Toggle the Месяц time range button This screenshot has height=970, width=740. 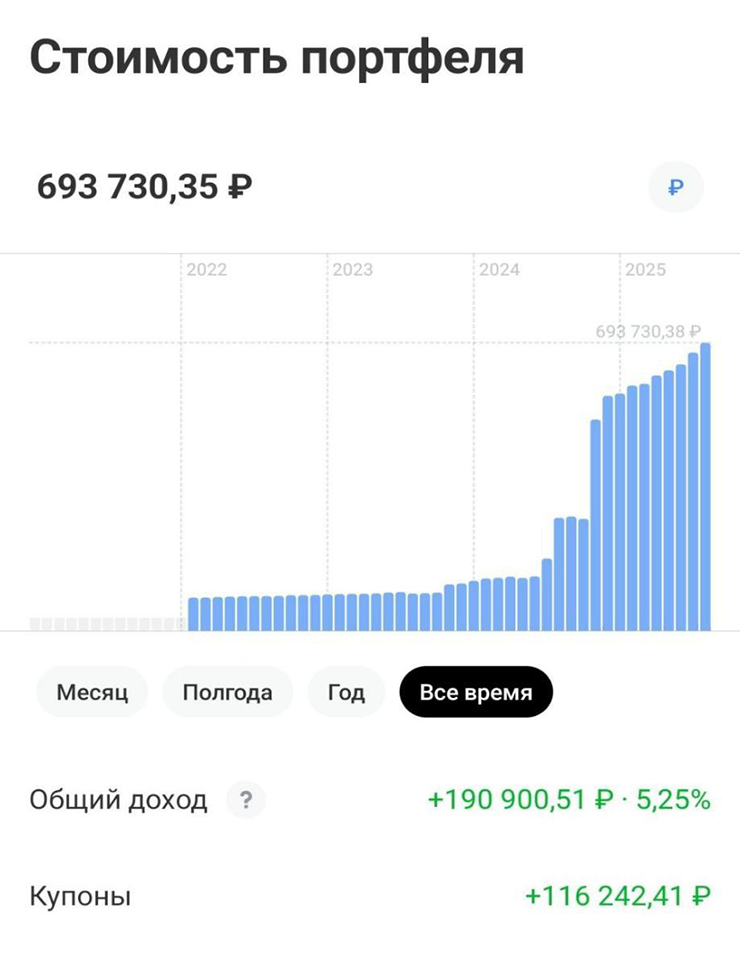click(91, 691)
